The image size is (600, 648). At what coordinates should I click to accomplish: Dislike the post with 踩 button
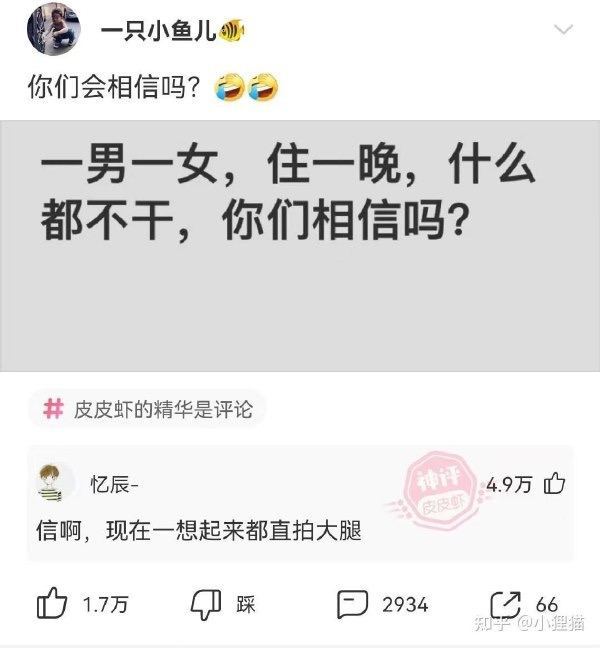pyautogui.click(x=206, y=604)
